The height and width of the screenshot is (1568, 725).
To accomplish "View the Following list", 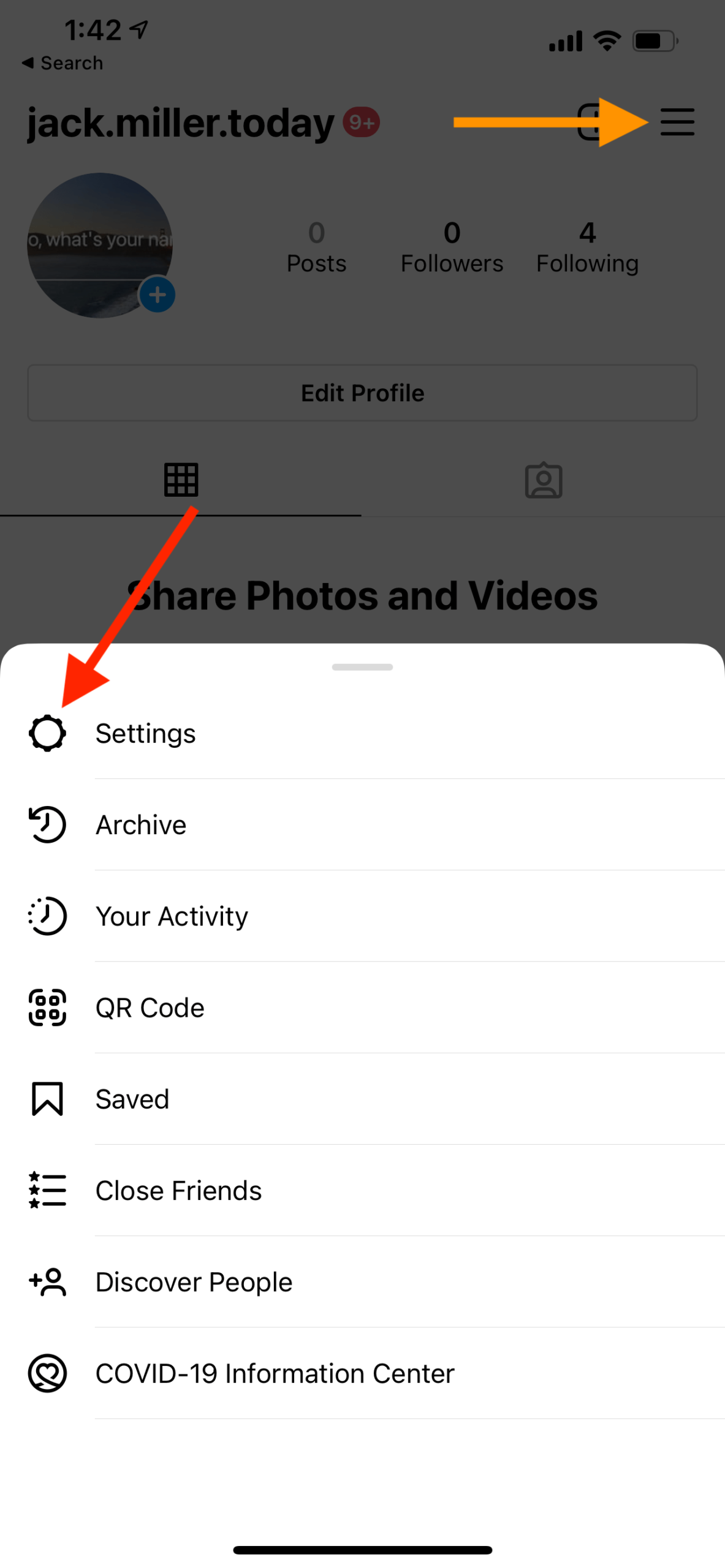I will point(587,247).
